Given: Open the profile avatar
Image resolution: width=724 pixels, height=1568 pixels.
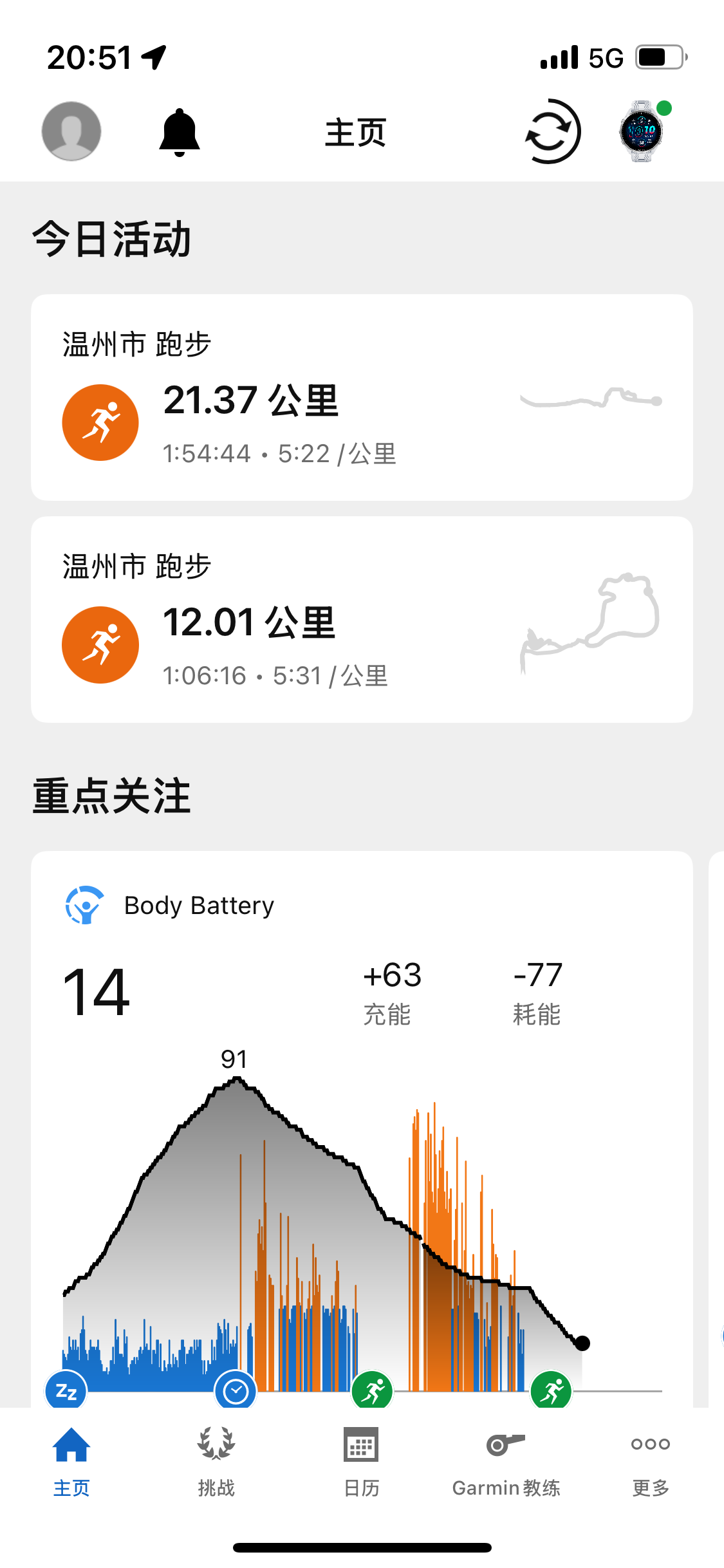Looking at the screenshot, I should click(71, 131).
